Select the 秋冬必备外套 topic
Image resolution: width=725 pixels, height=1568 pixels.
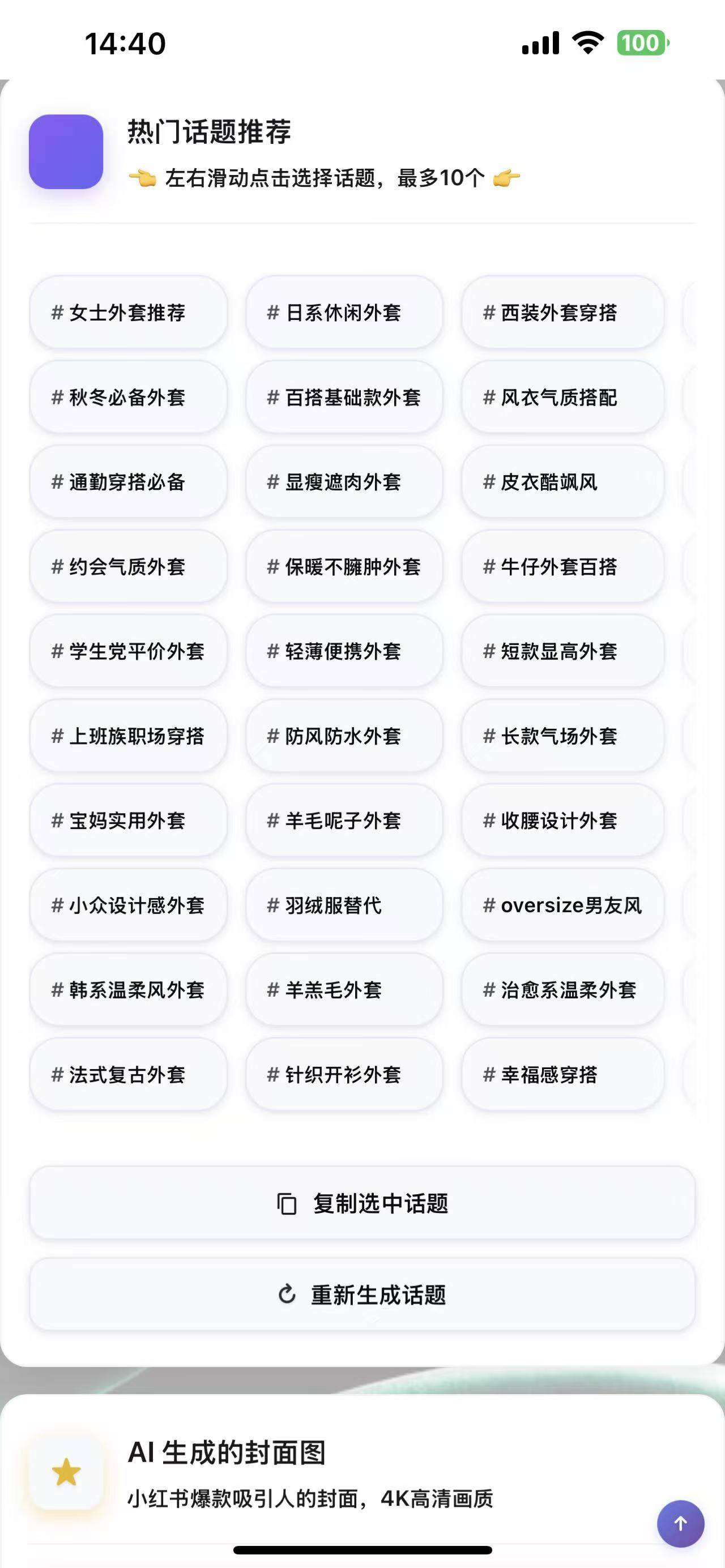(128, 397)
